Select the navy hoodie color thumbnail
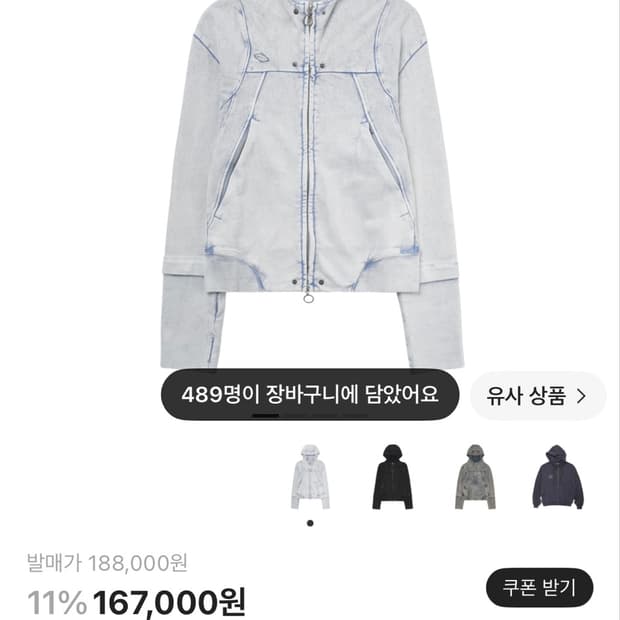Screen dimensions: 620x620 pyautogui.click(x=558, y=477)
